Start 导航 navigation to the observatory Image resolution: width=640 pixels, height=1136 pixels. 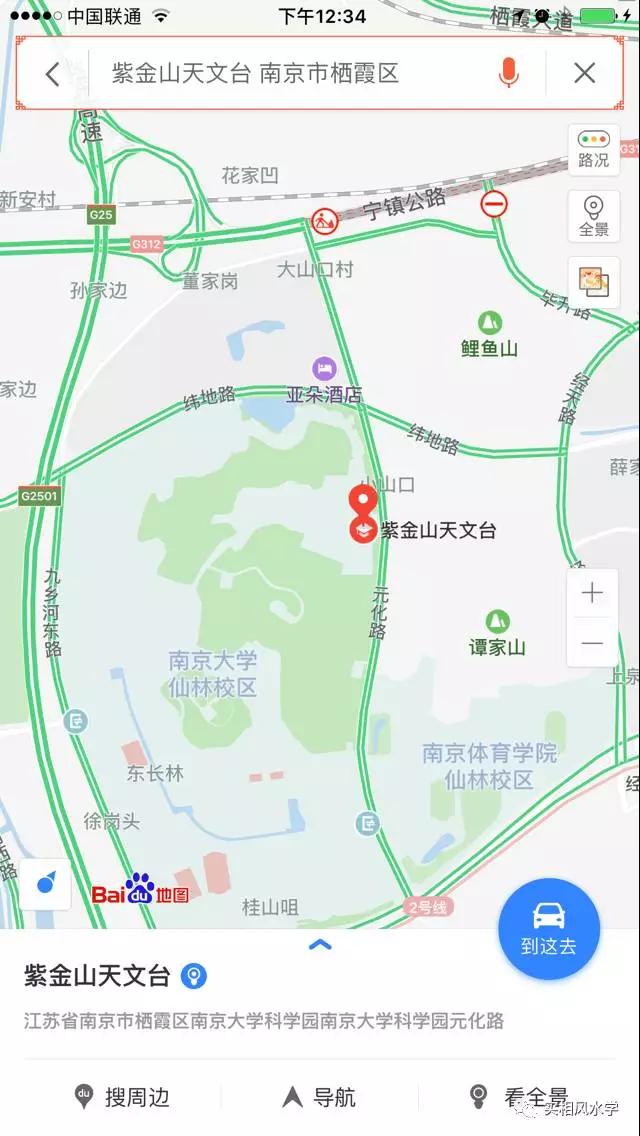click(x=319, y=1097)
